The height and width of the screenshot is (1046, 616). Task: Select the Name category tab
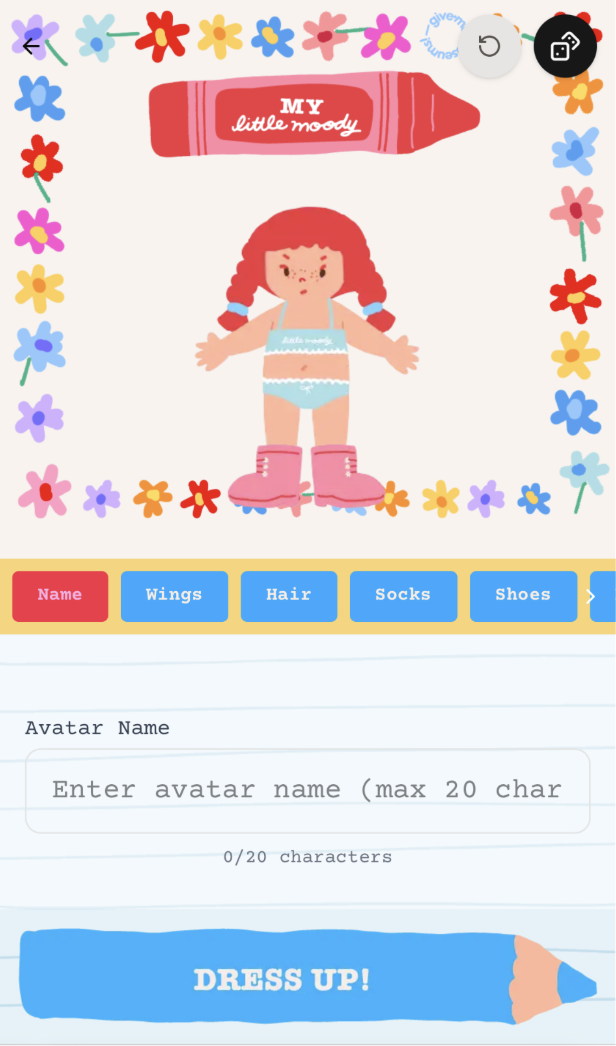click(60, 596)
